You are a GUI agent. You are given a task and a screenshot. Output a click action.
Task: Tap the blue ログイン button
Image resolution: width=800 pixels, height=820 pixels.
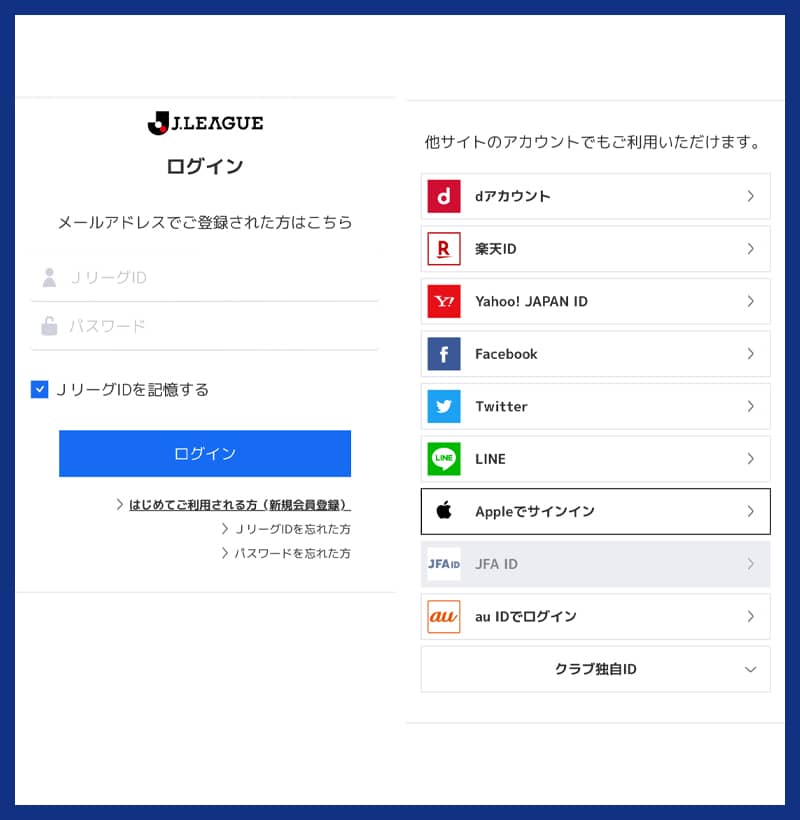205,454
